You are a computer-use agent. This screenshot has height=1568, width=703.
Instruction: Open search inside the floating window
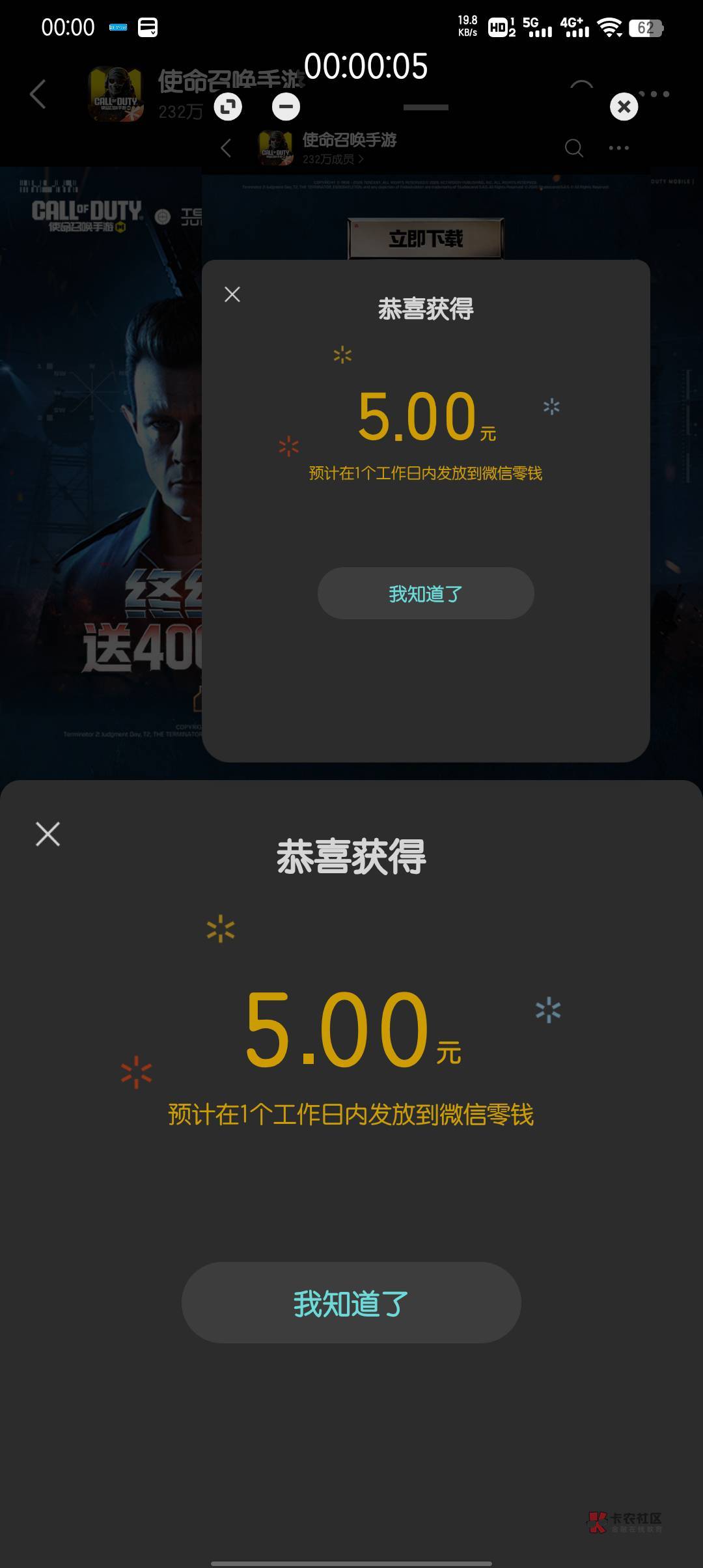tap(573, 148)
